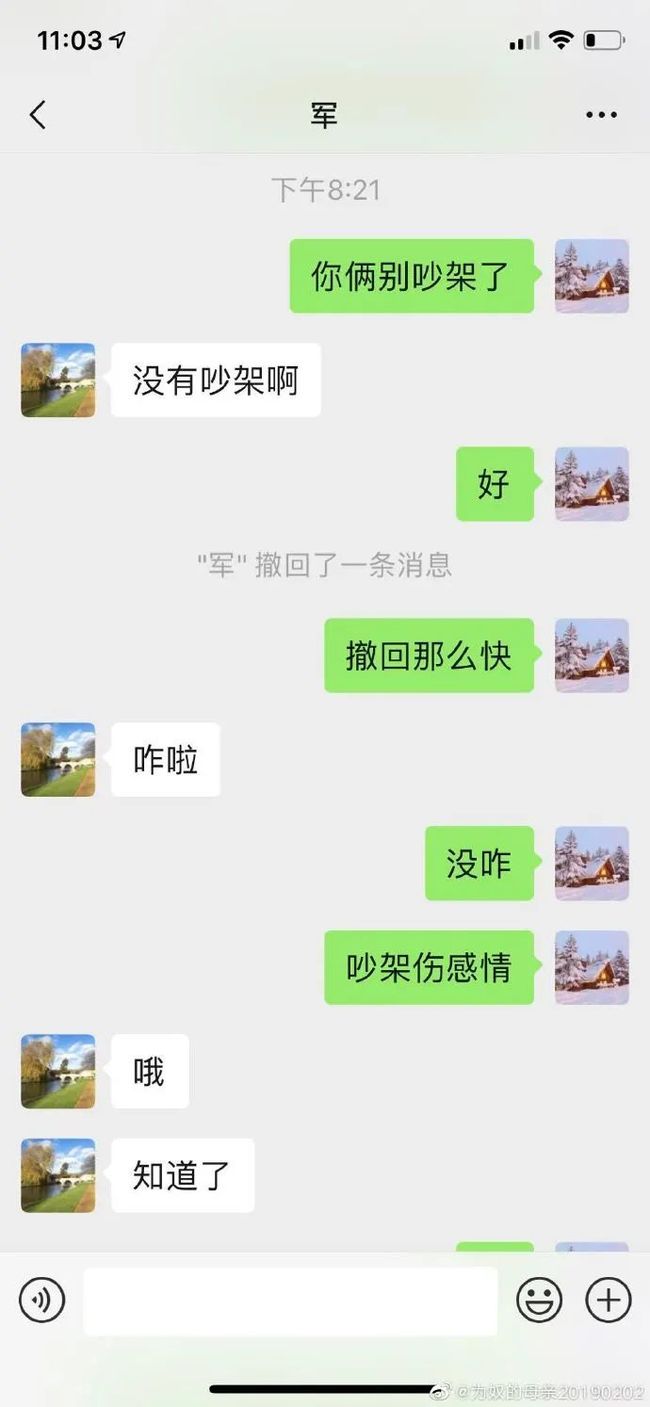Open 军's avatar next to 咋啦
Viewport: 650px width, 1407px height.
(58, 760)
